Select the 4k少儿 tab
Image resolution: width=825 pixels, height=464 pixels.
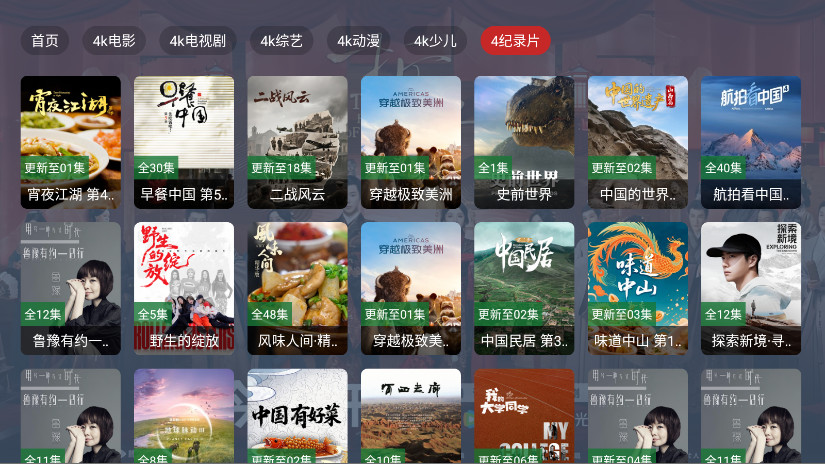[x=435, y=41]
